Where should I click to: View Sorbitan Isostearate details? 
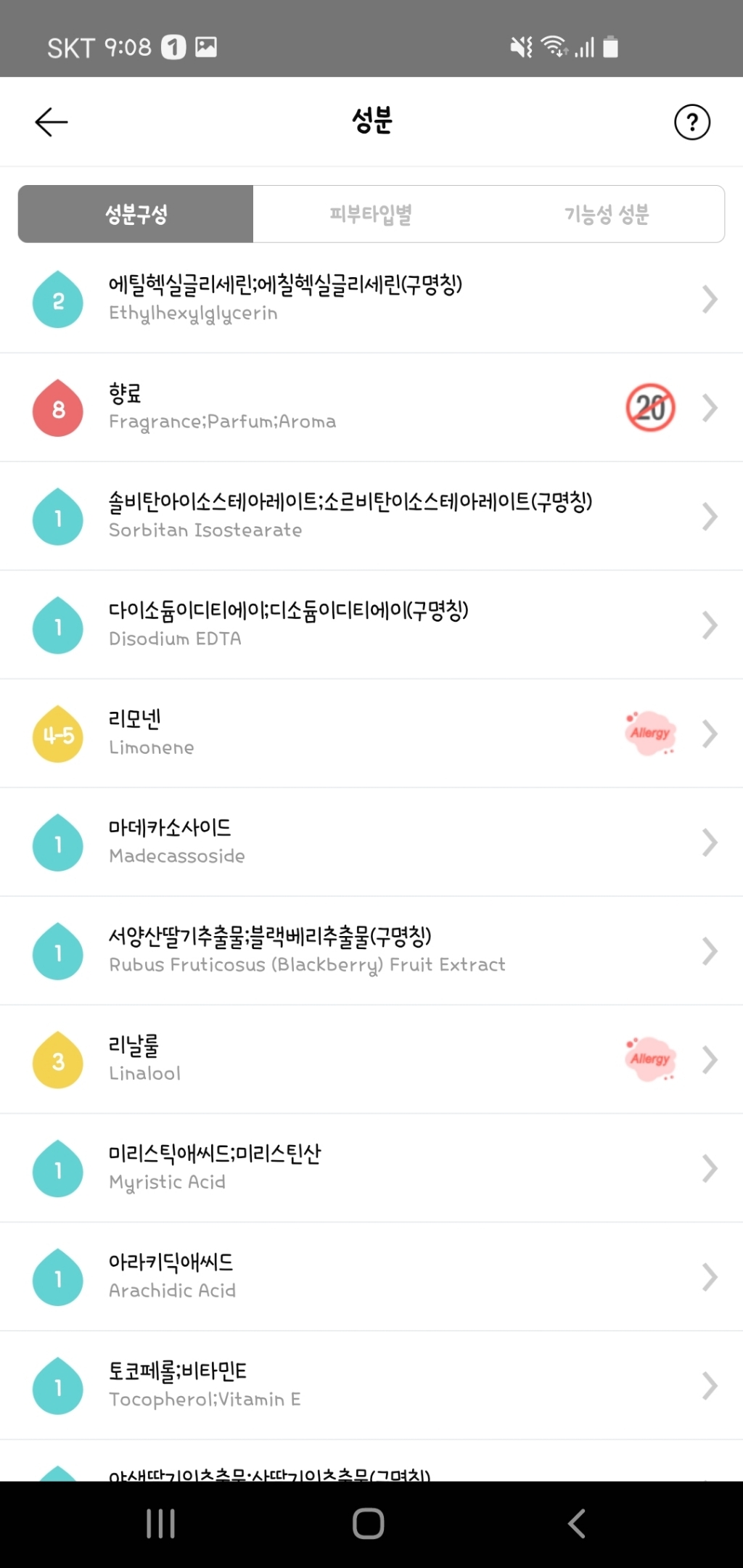[371, 516]
